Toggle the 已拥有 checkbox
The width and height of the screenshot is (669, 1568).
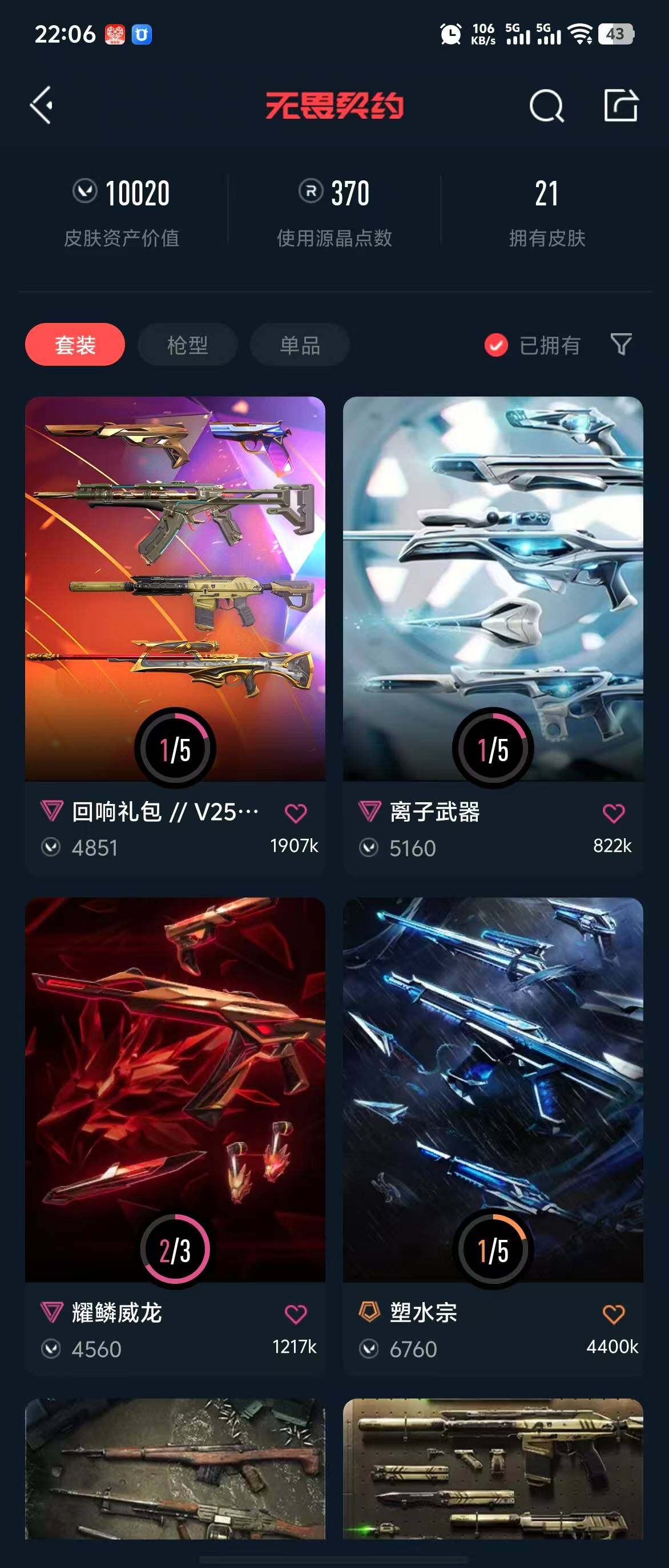coord(496,345)
